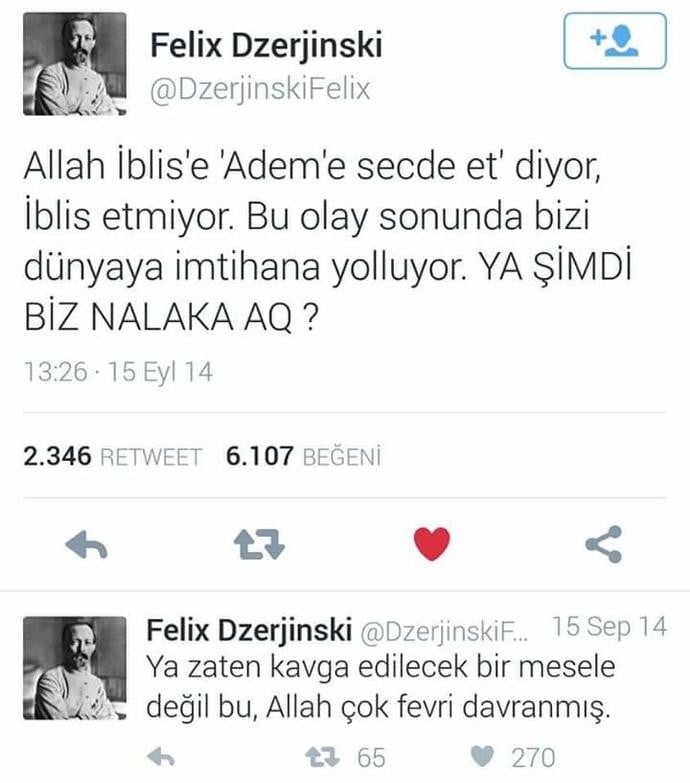View the 2.346 retweets list

[x=112, y=457]
